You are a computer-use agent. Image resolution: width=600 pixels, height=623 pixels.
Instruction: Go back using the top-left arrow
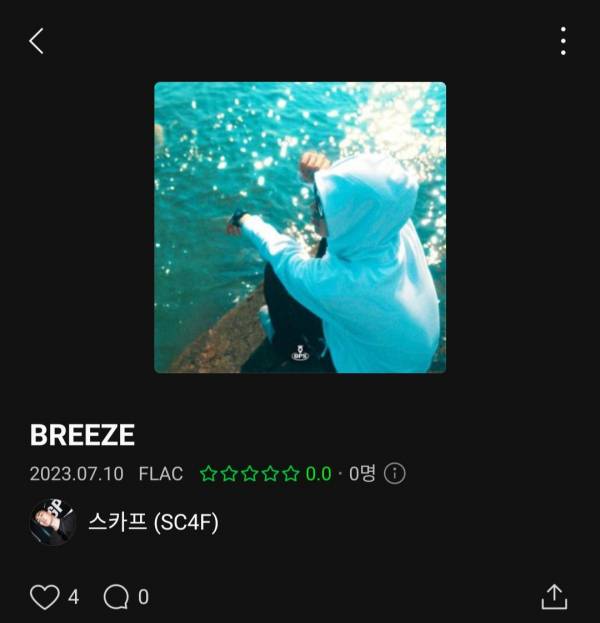(x=36, y=41)
